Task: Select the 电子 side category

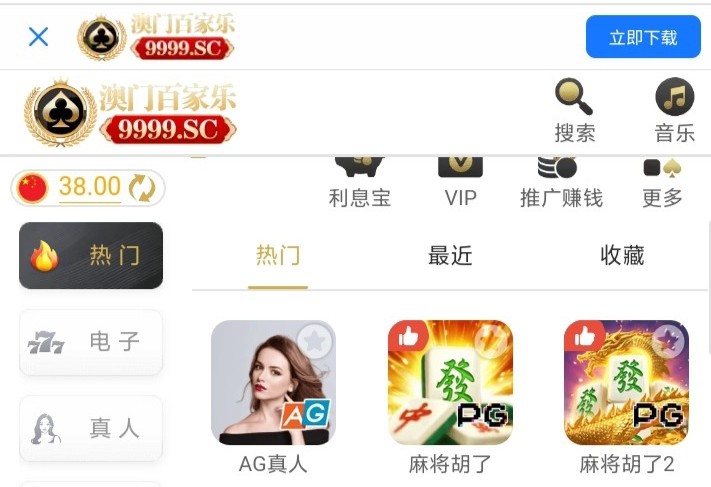Action: tap(91, 342)
